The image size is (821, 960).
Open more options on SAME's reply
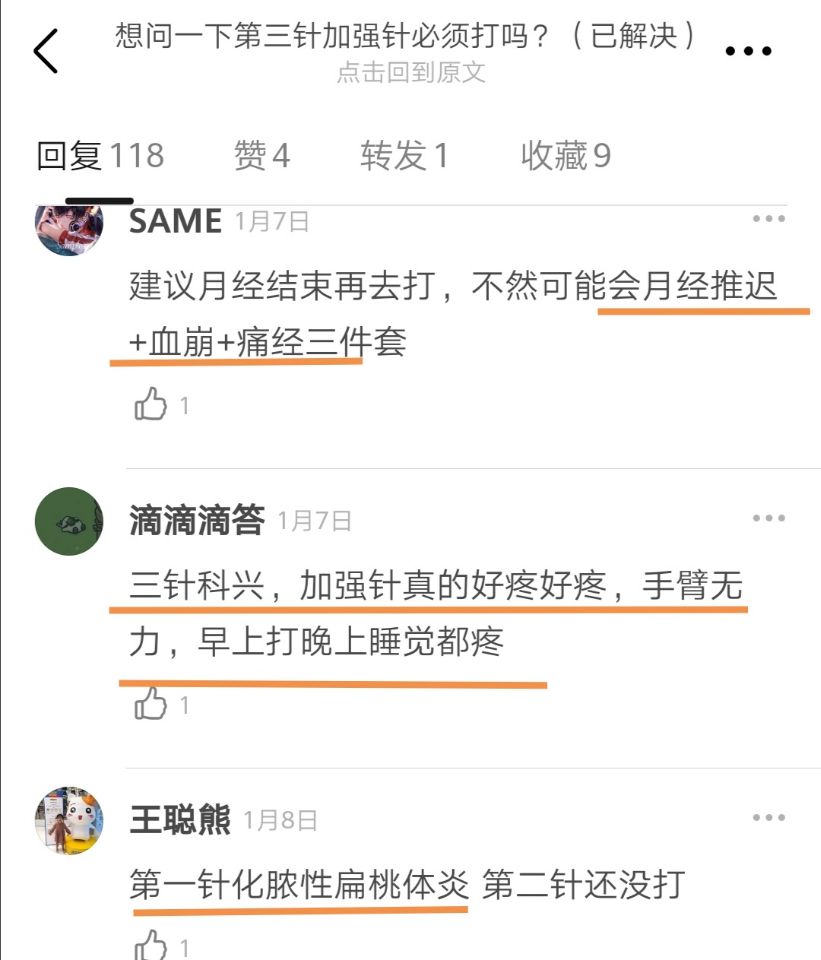(768, 219)
